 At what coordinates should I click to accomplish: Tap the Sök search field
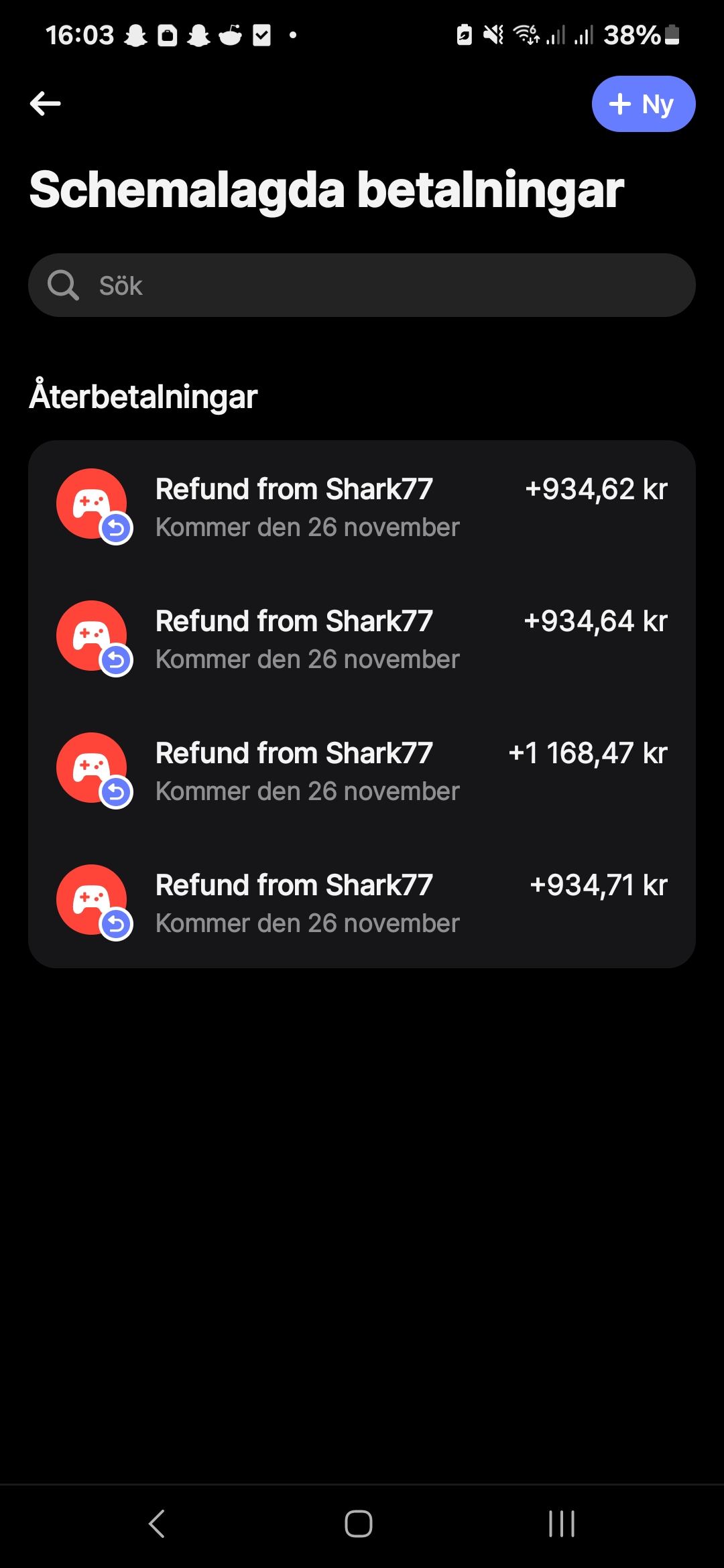click(x=362, y=285)
